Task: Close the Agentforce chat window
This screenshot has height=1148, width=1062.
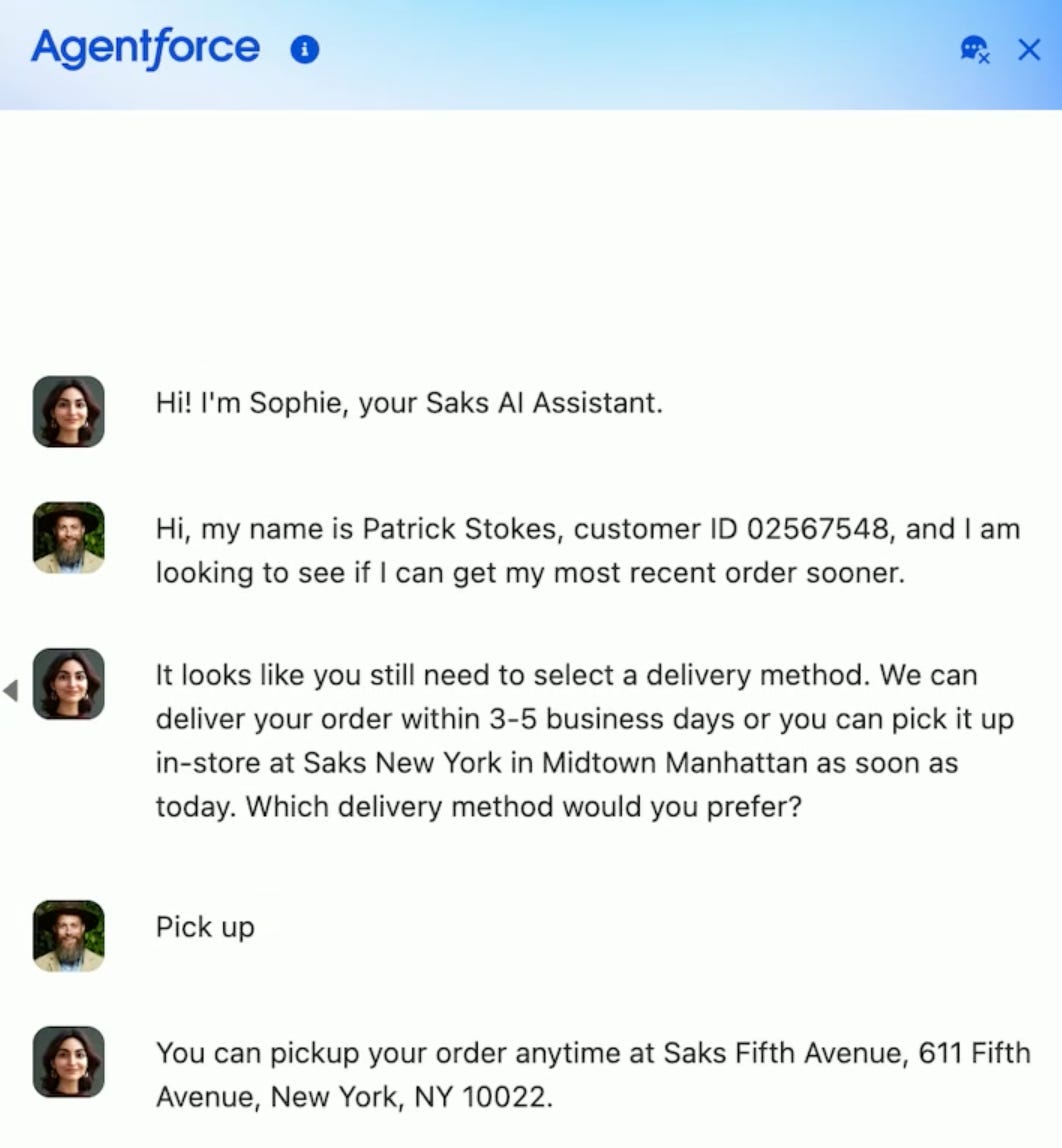Action: pyautogui.click(x=1029, y=49)
